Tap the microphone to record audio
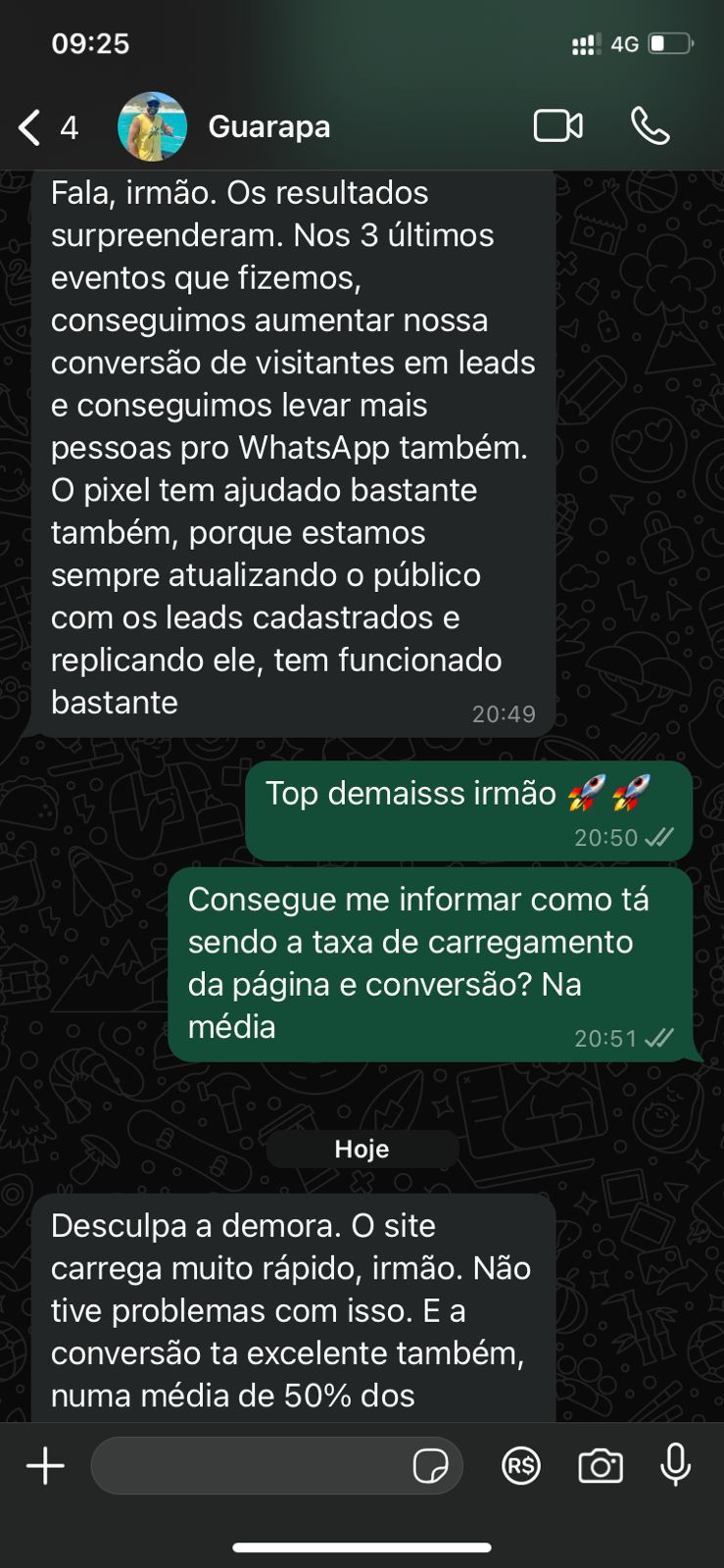 coord(675,1466)
